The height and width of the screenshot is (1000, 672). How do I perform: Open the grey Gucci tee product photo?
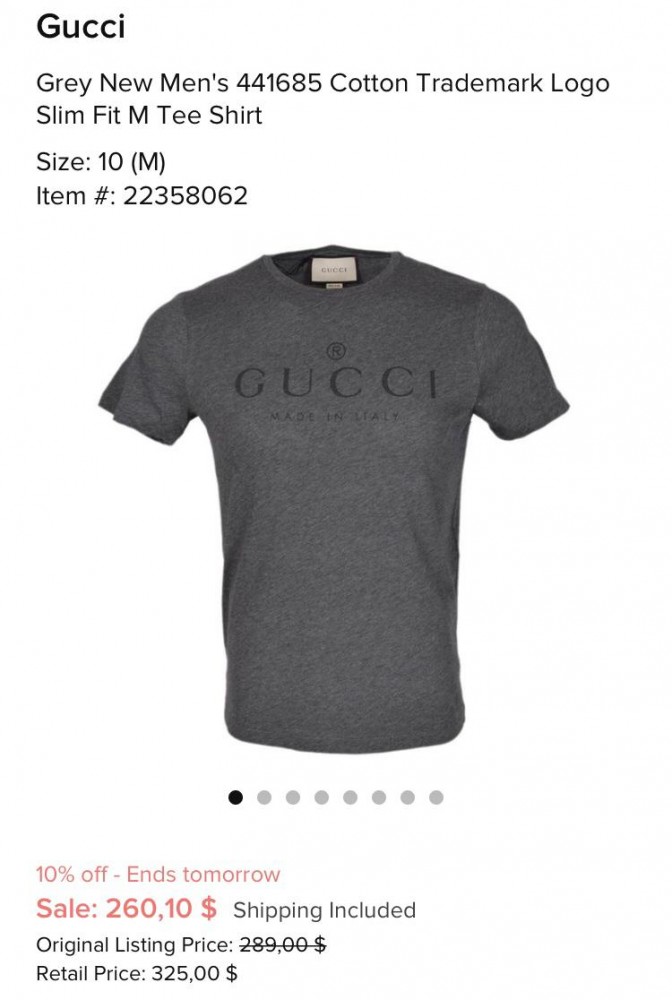click(x=335, y=500)
